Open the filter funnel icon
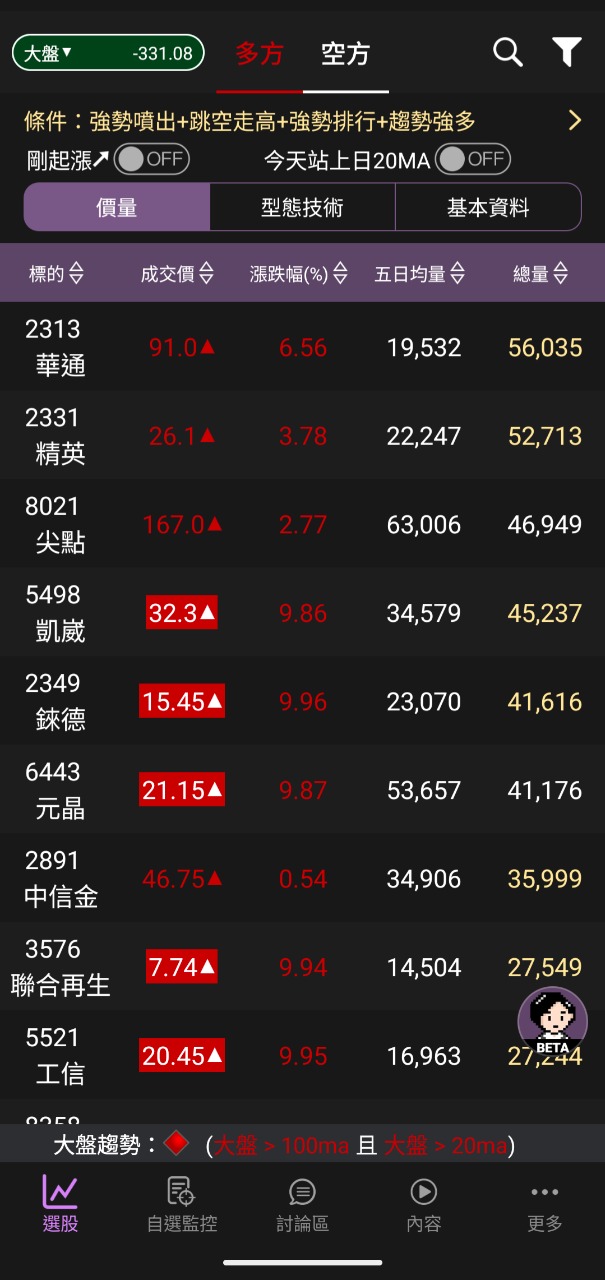This screenshot has width=605, height=1280. [567, 53]
